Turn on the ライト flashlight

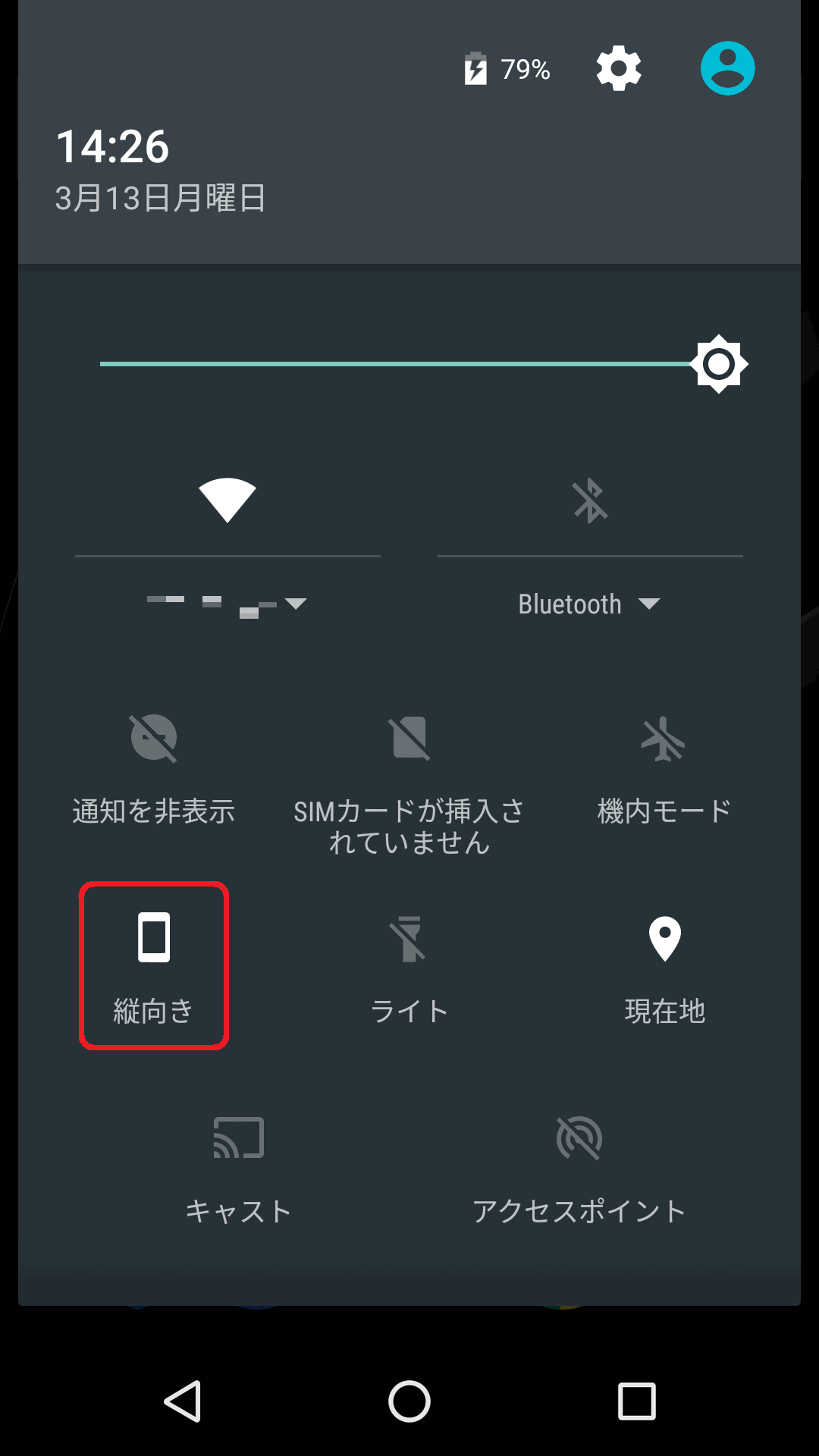pyautogui.click(x=409, y=965)
